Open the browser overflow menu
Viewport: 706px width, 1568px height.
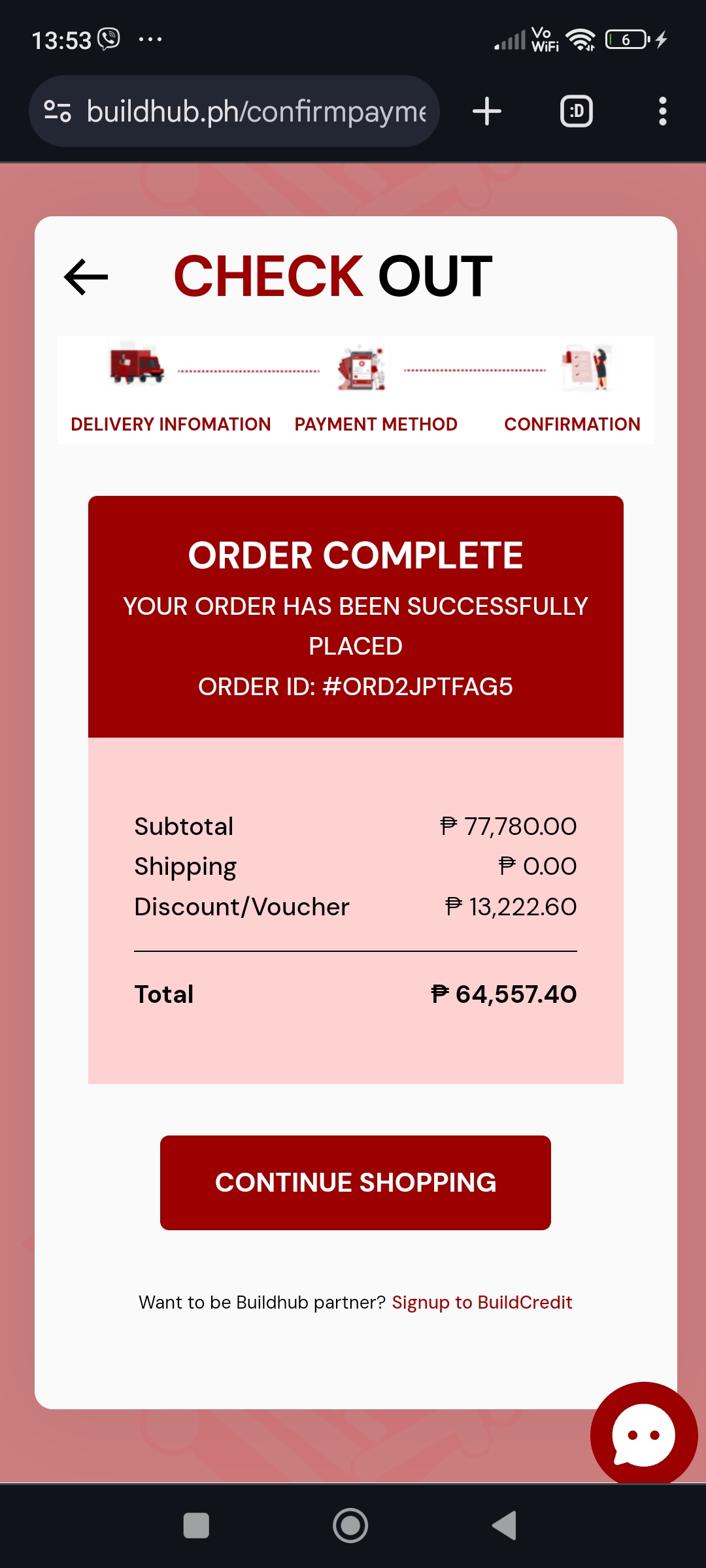pyautogui.click(x=662, y=111)
